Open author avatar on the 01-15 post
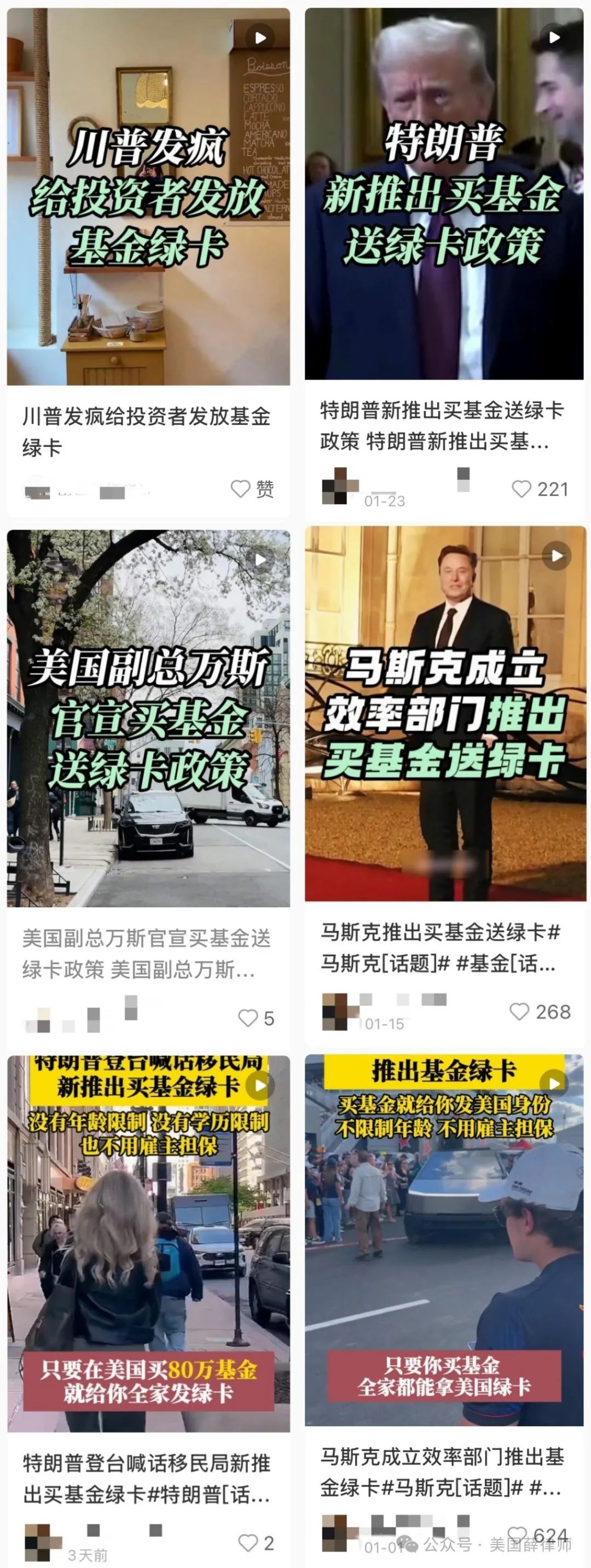Screen dimensions: 591x1568 click(x=335, y=1012)
